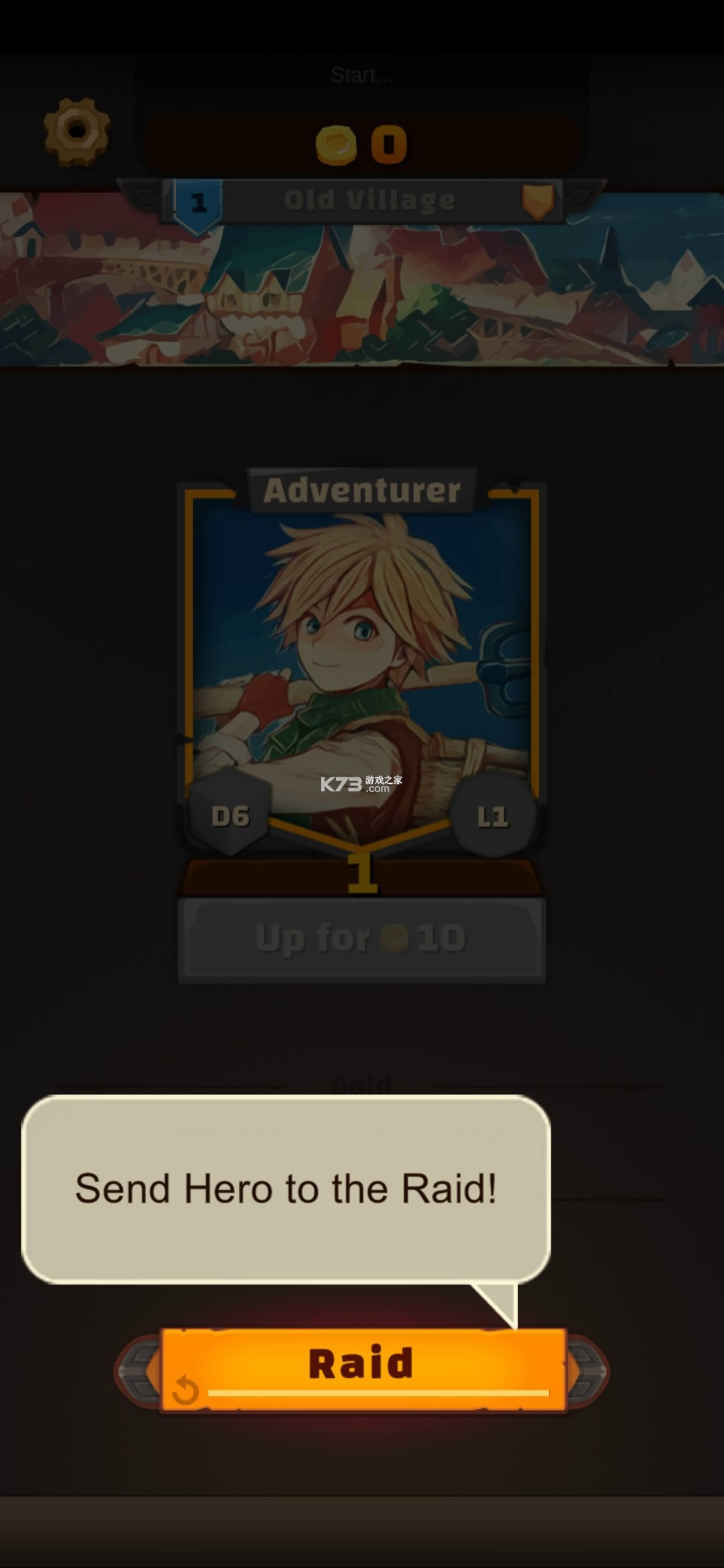
Task: Open the Adventurer hero card
Action: tap(361, 663)
